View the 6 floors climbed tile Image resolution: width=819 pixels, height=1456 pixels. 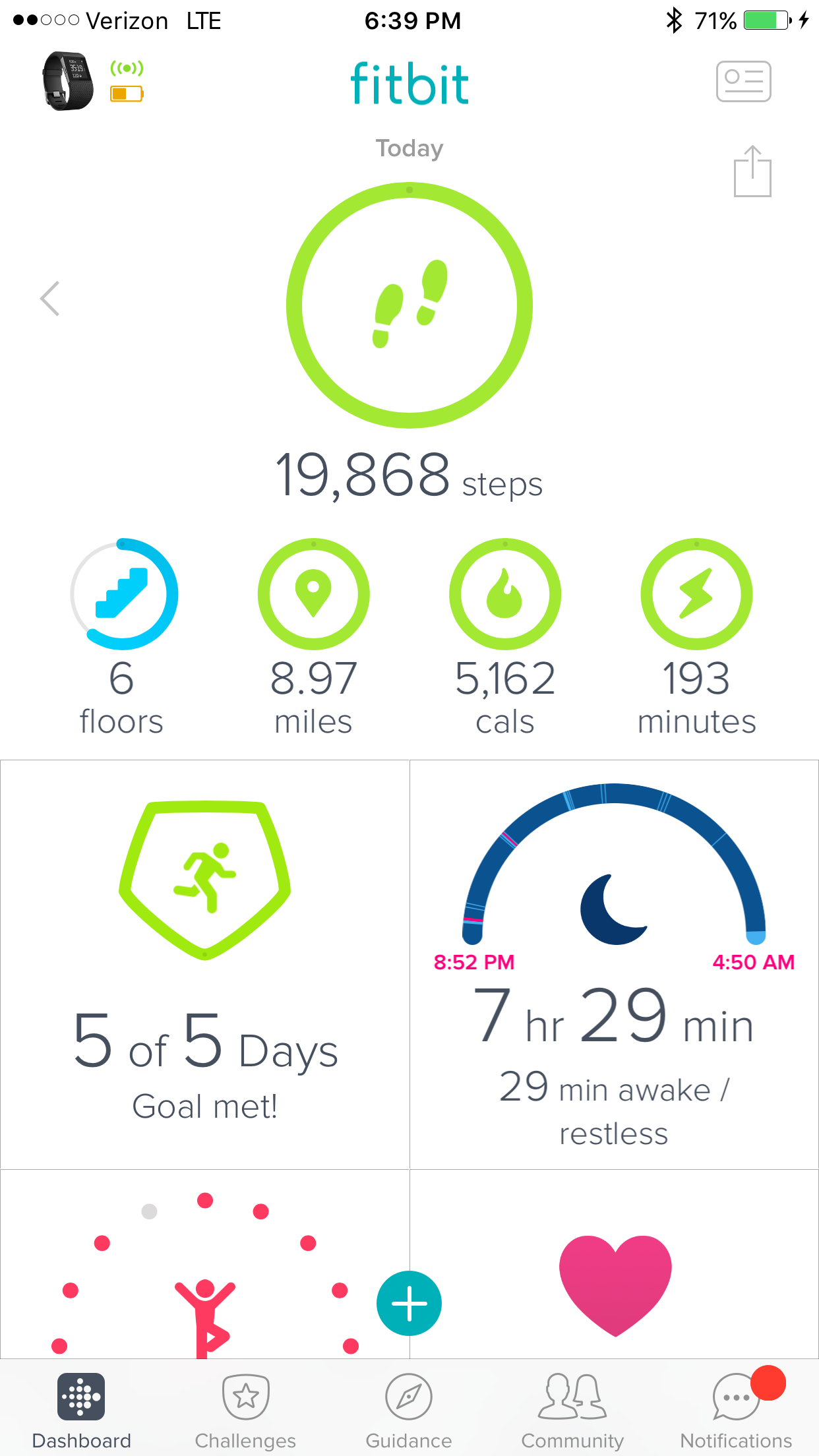click(123, 594)
